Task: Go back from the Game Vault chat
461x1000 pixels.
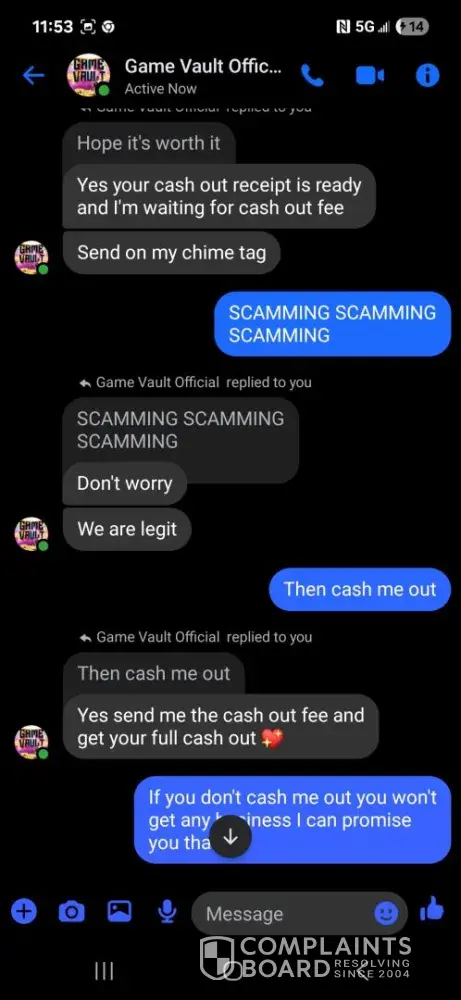Action: click(33, 76)
